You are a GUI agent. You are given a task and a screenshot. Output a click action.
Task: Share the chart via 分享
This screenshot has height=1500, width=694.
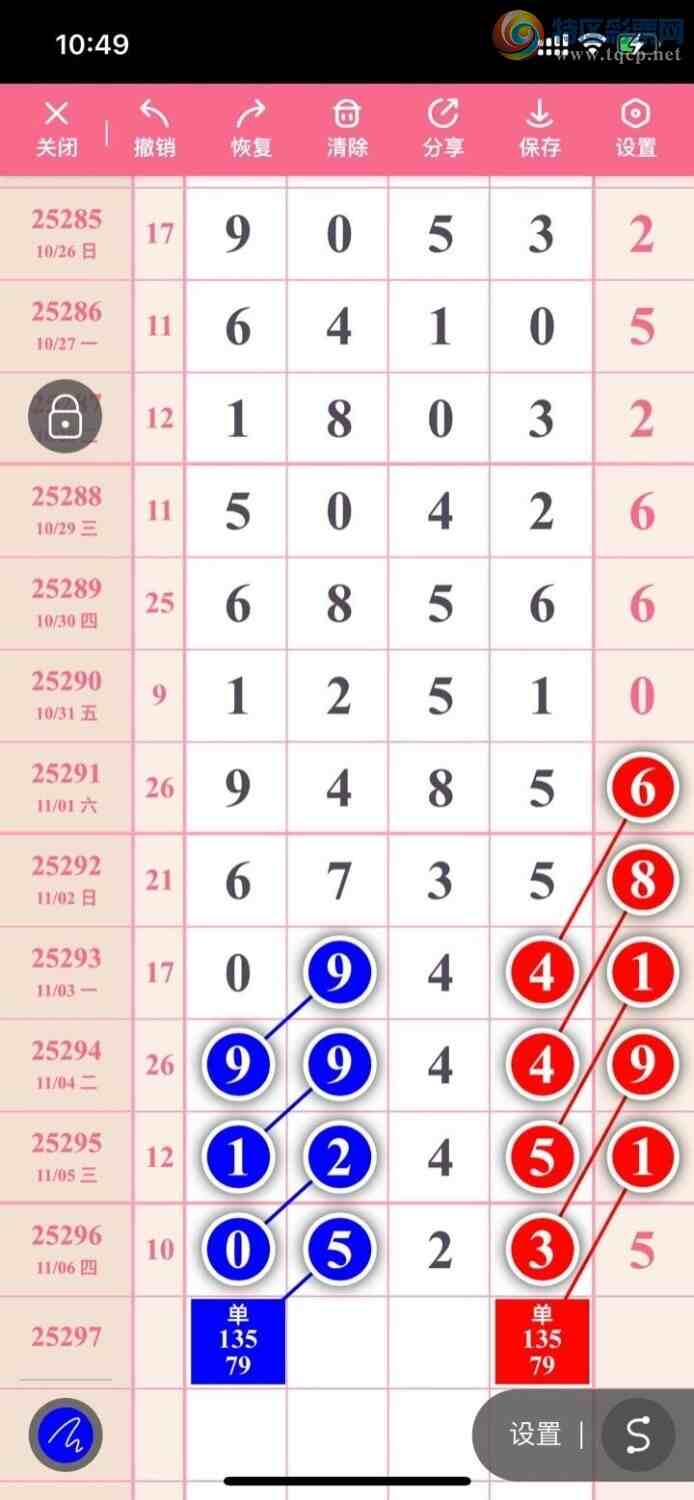pyautogui.click(x=443, y=128)
